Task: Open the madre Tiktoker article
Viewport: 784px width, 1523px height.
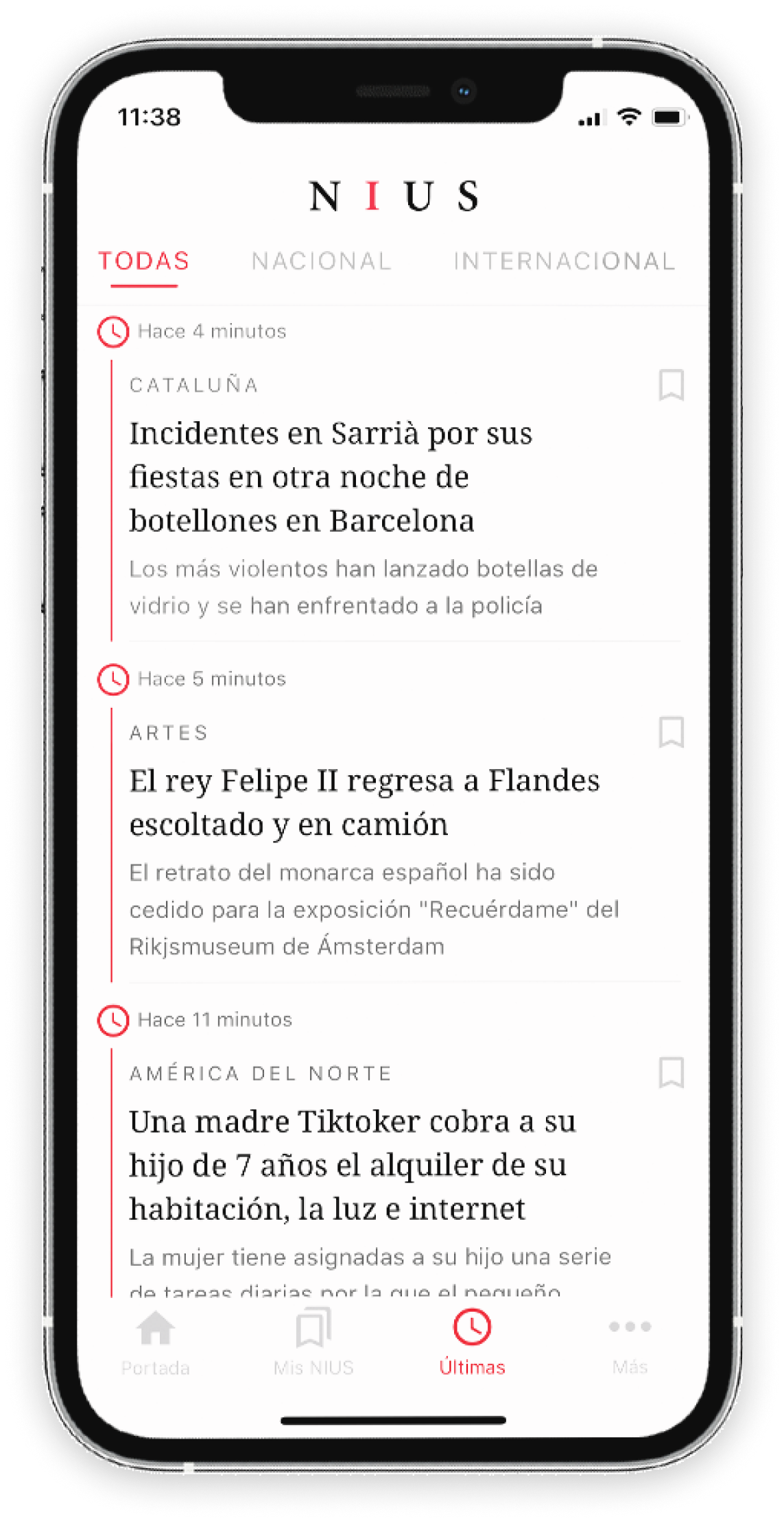Action: pyautogui.click(x=352, y=1164)
